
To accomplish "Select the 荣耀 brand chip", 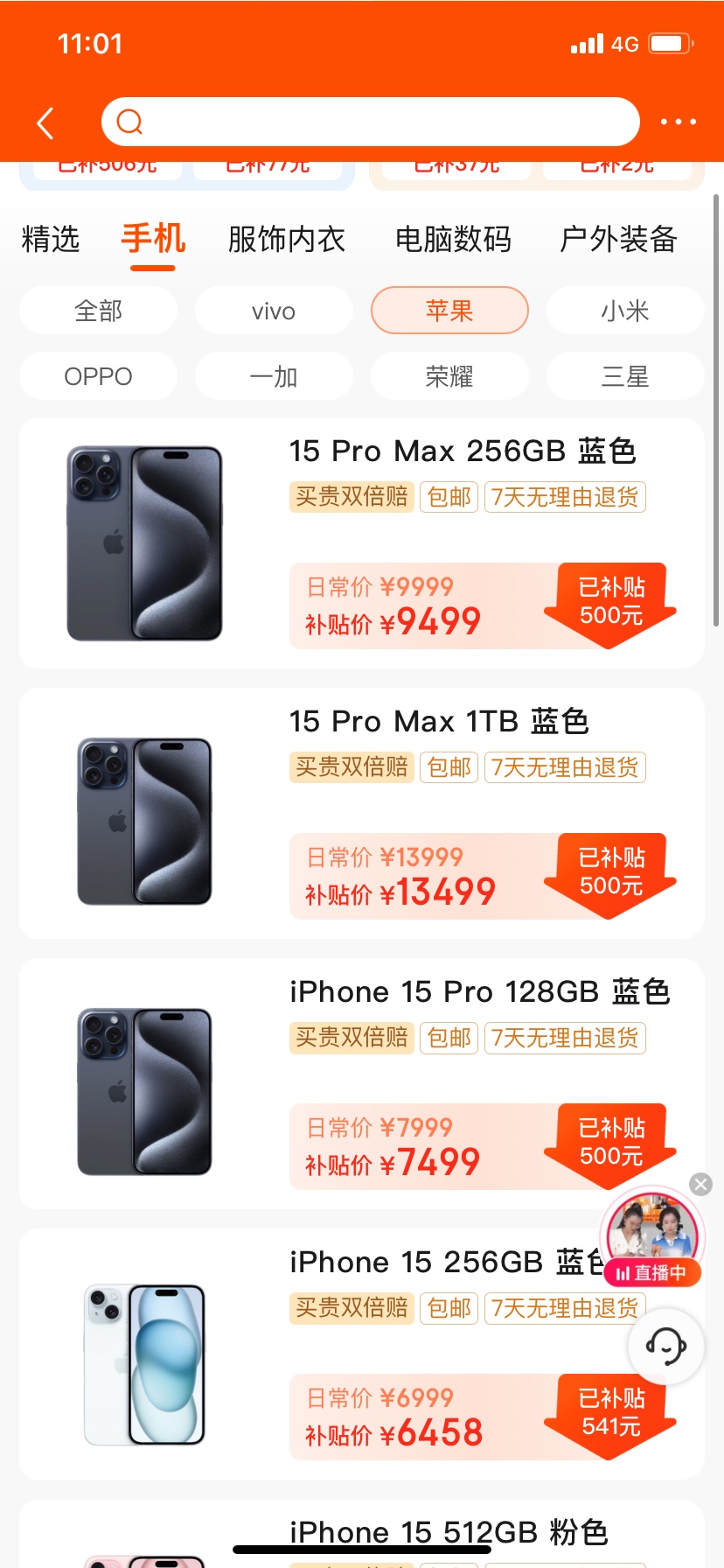I will click(x=449, y=376).
